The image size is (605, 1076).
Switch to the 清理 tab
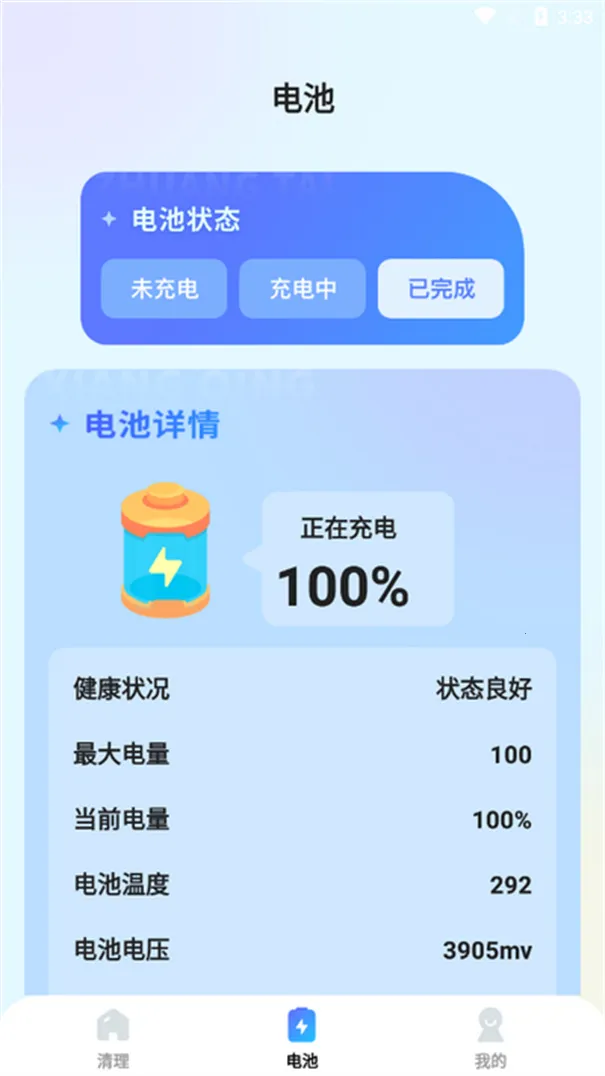(x=113, y=1038)
